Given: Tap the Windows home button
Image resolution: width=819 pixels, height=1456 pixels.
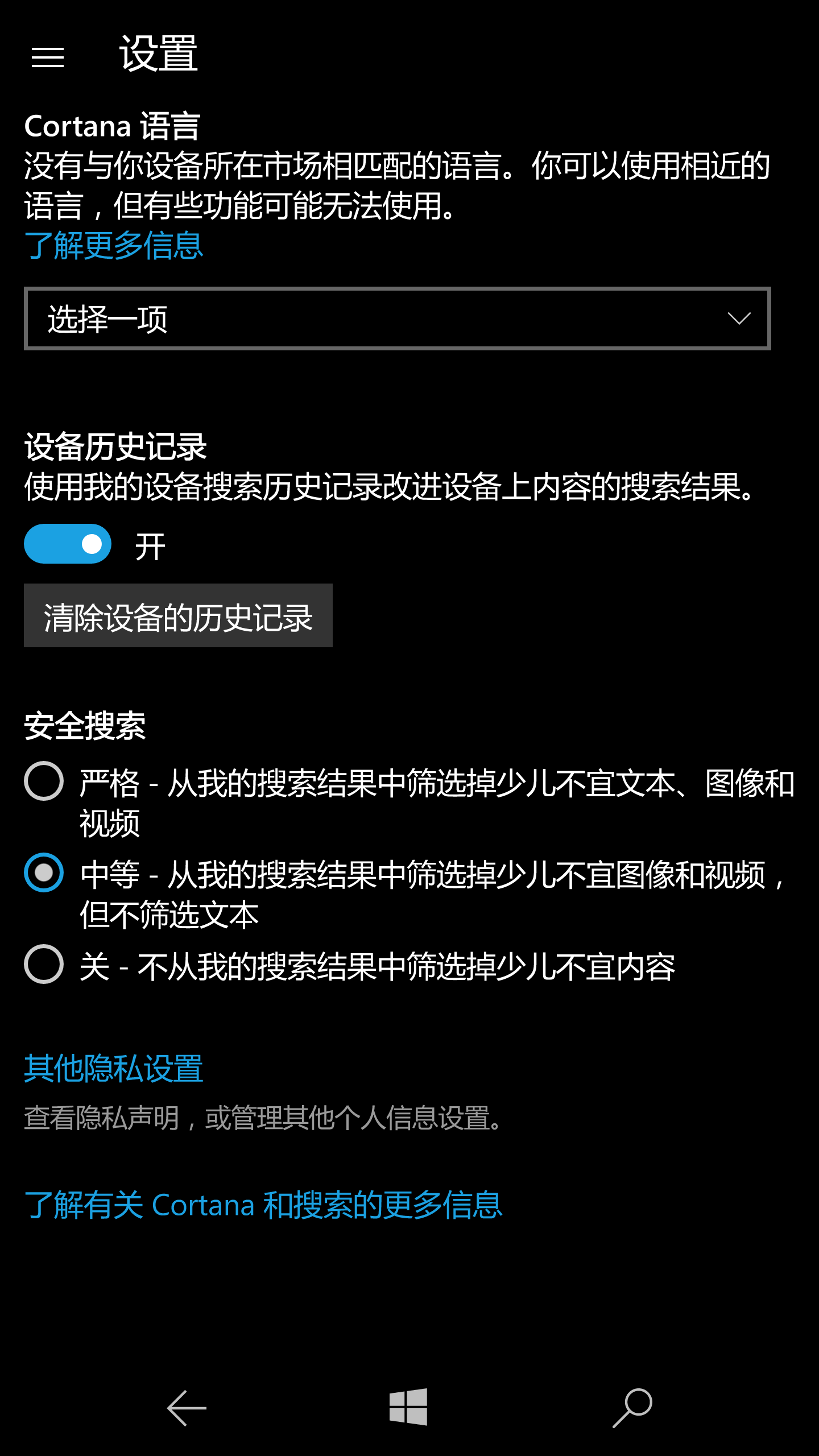Looking at the screenshot, I should 408,1407.
